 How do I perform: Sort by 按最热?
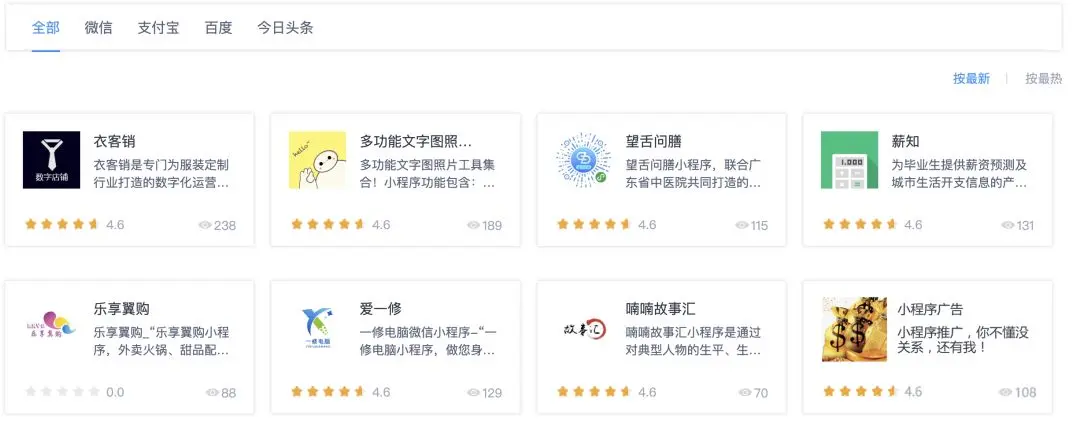point(1043,79)
